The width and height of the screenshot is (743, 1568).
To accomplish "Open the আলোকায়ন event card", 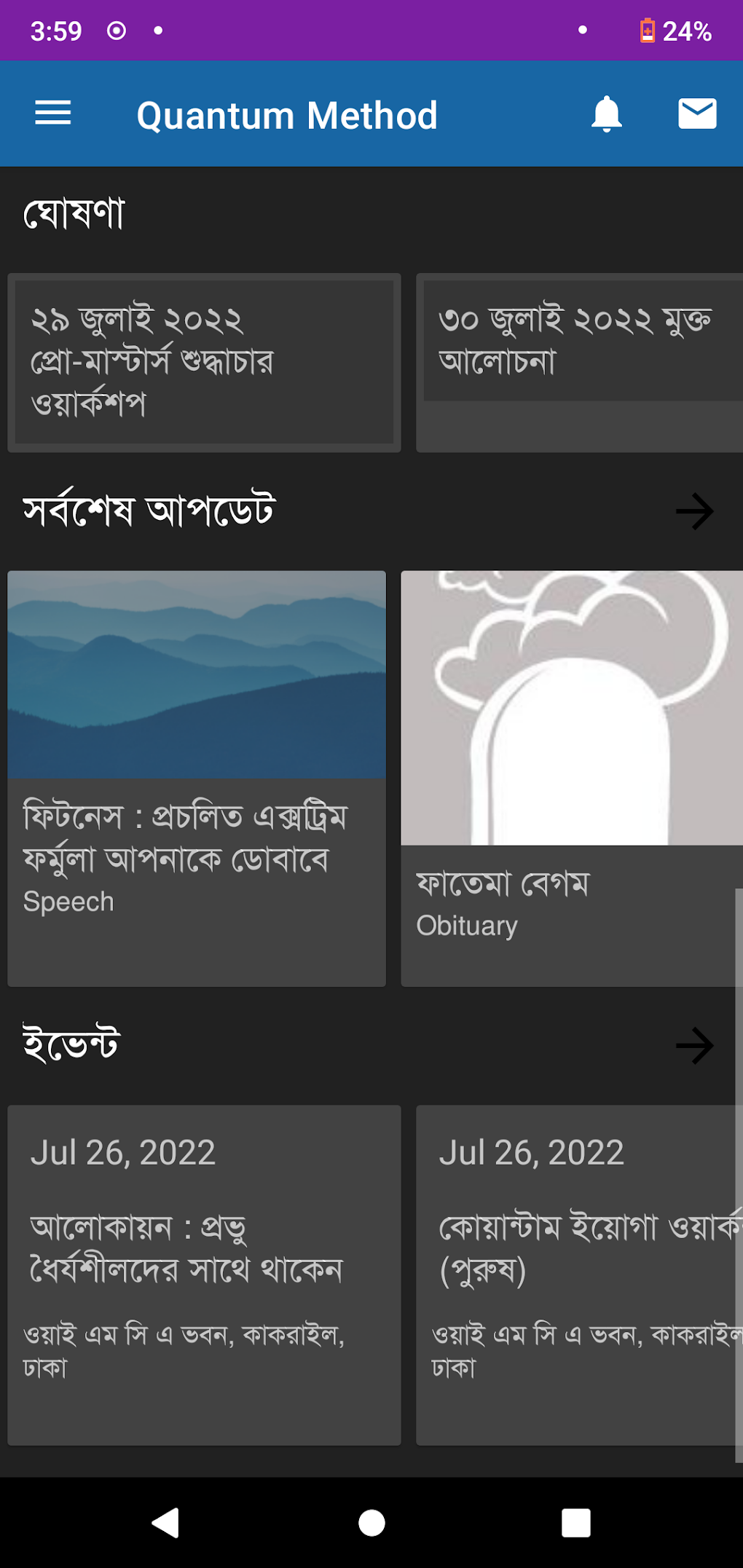I will 204,1275.
